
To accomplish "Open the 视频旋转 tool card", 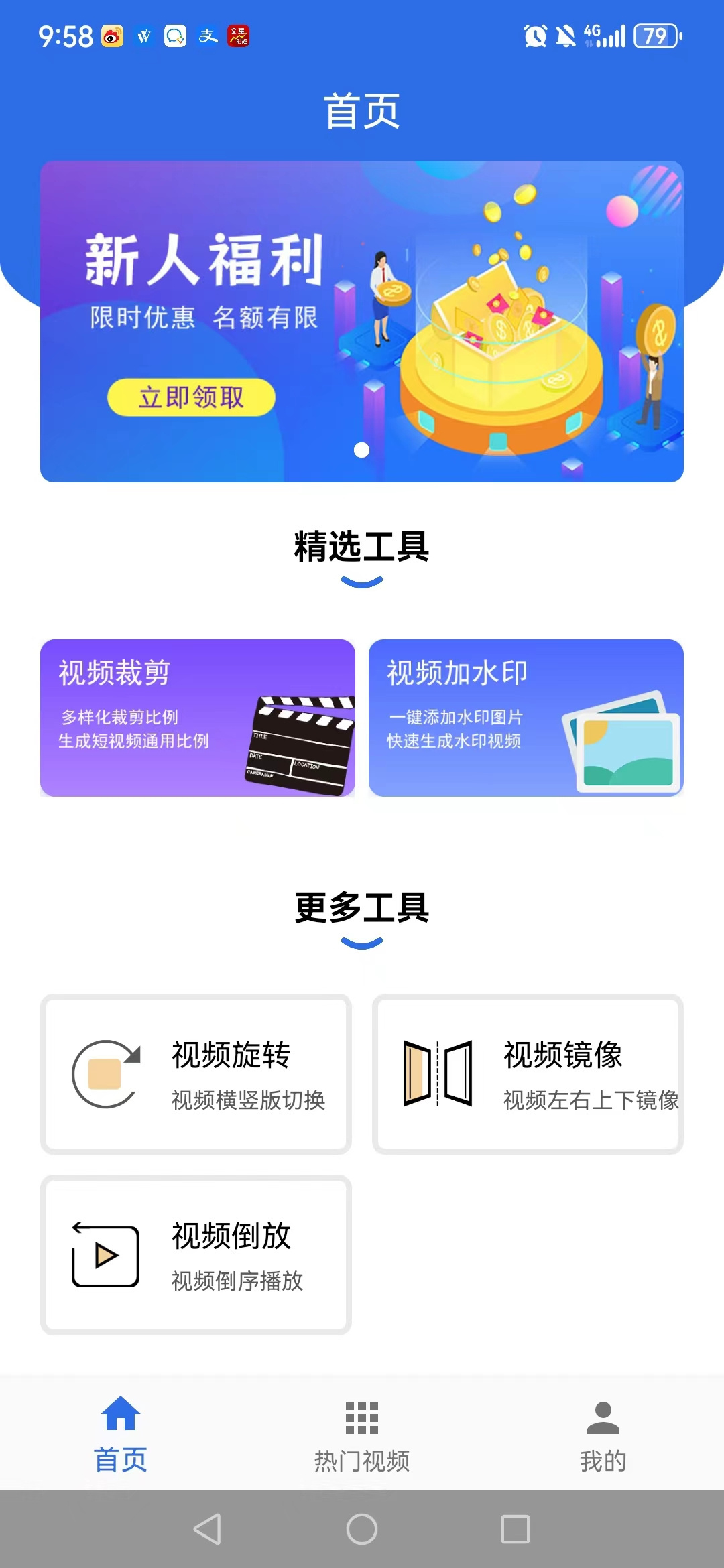I will (x=196, y=1073).
